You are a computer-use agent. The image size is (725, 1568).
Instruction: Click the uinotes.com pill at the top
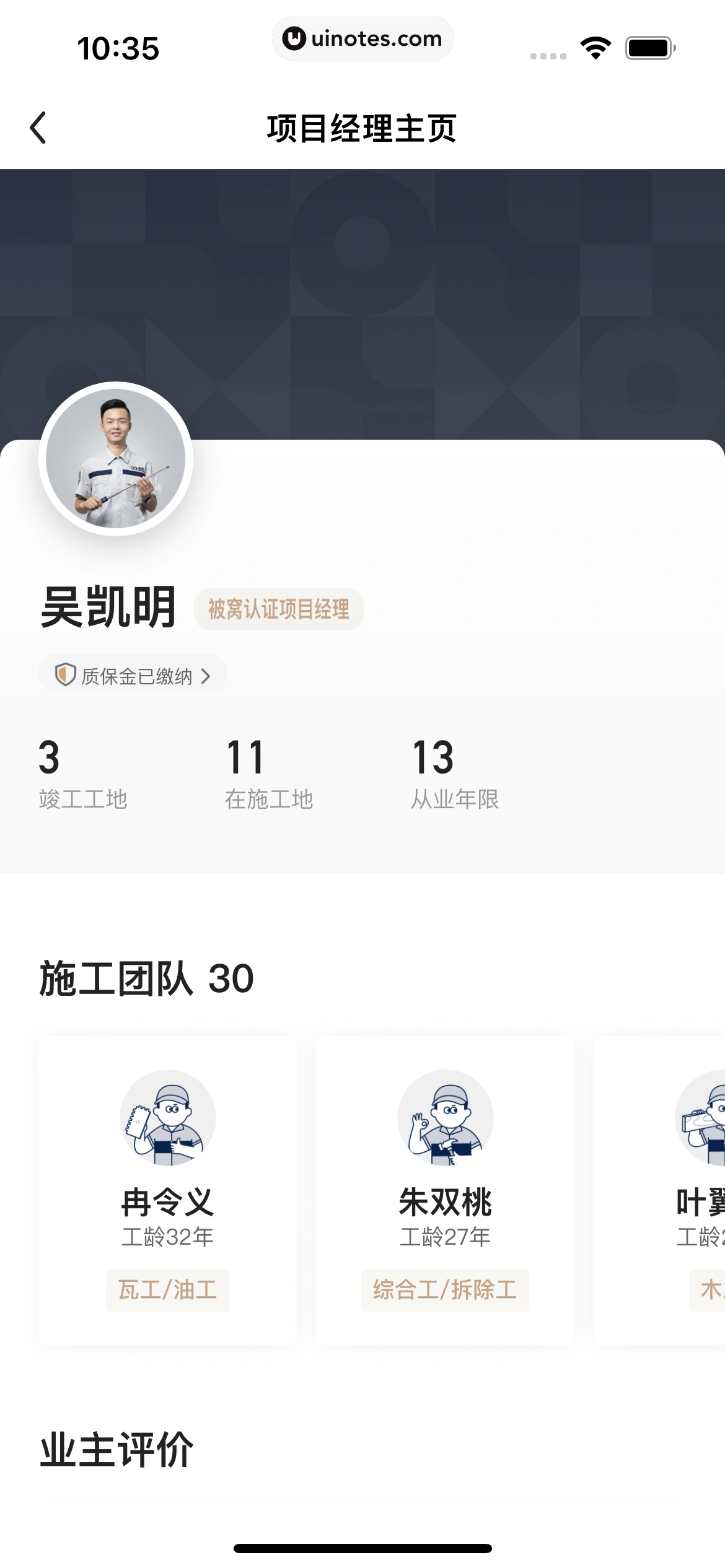click(x=363, y=38)
